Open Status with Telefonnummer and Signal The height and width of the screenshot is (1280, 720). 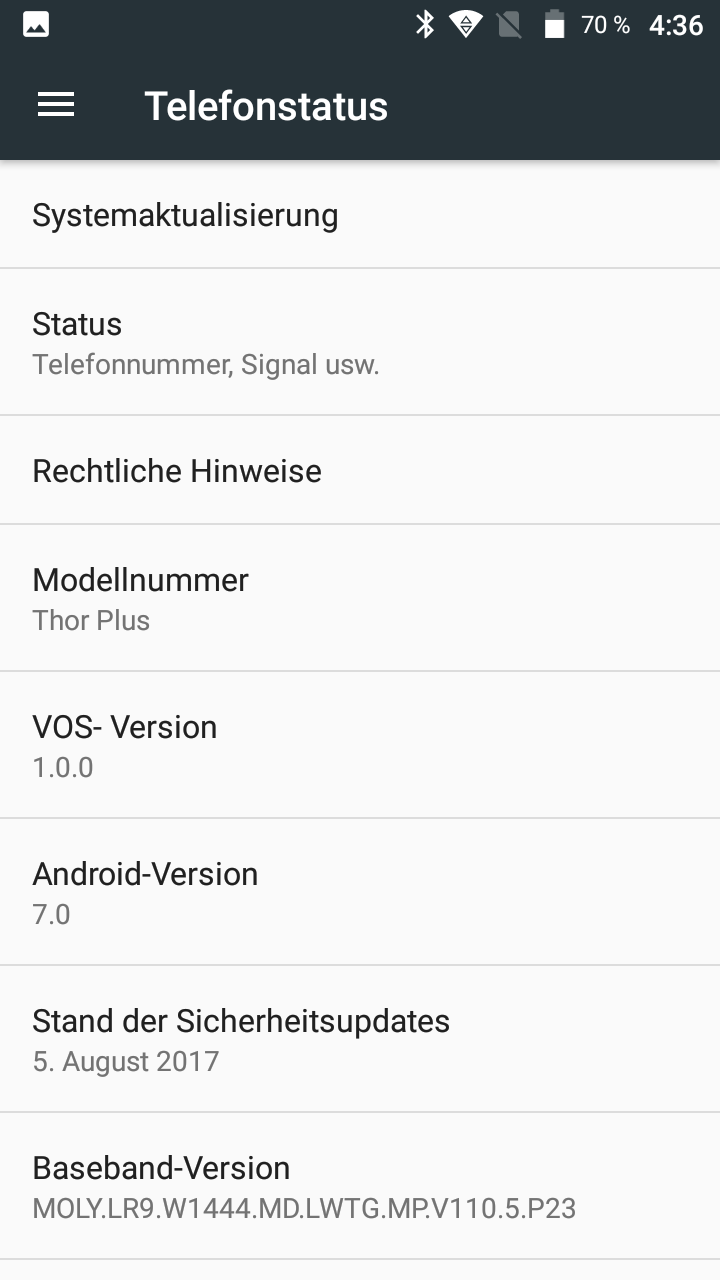[x=360, y=342]
